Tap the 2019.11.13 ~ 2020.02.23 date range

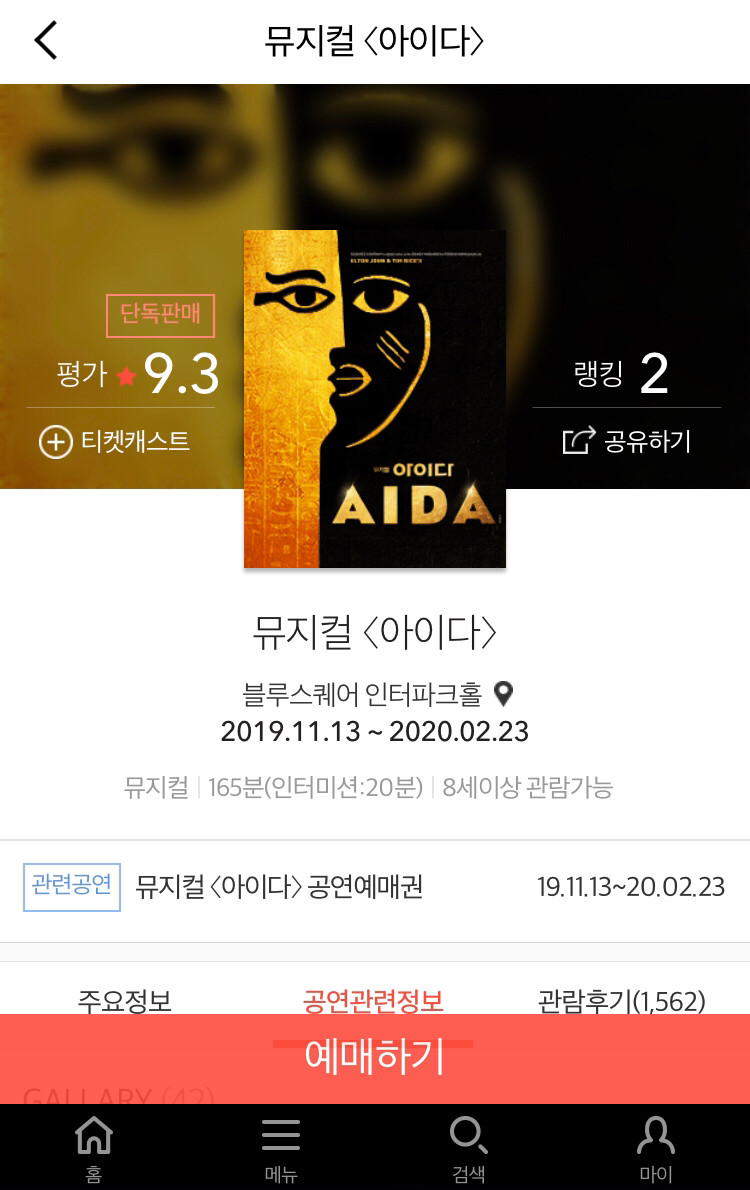(x=375, y=731)
